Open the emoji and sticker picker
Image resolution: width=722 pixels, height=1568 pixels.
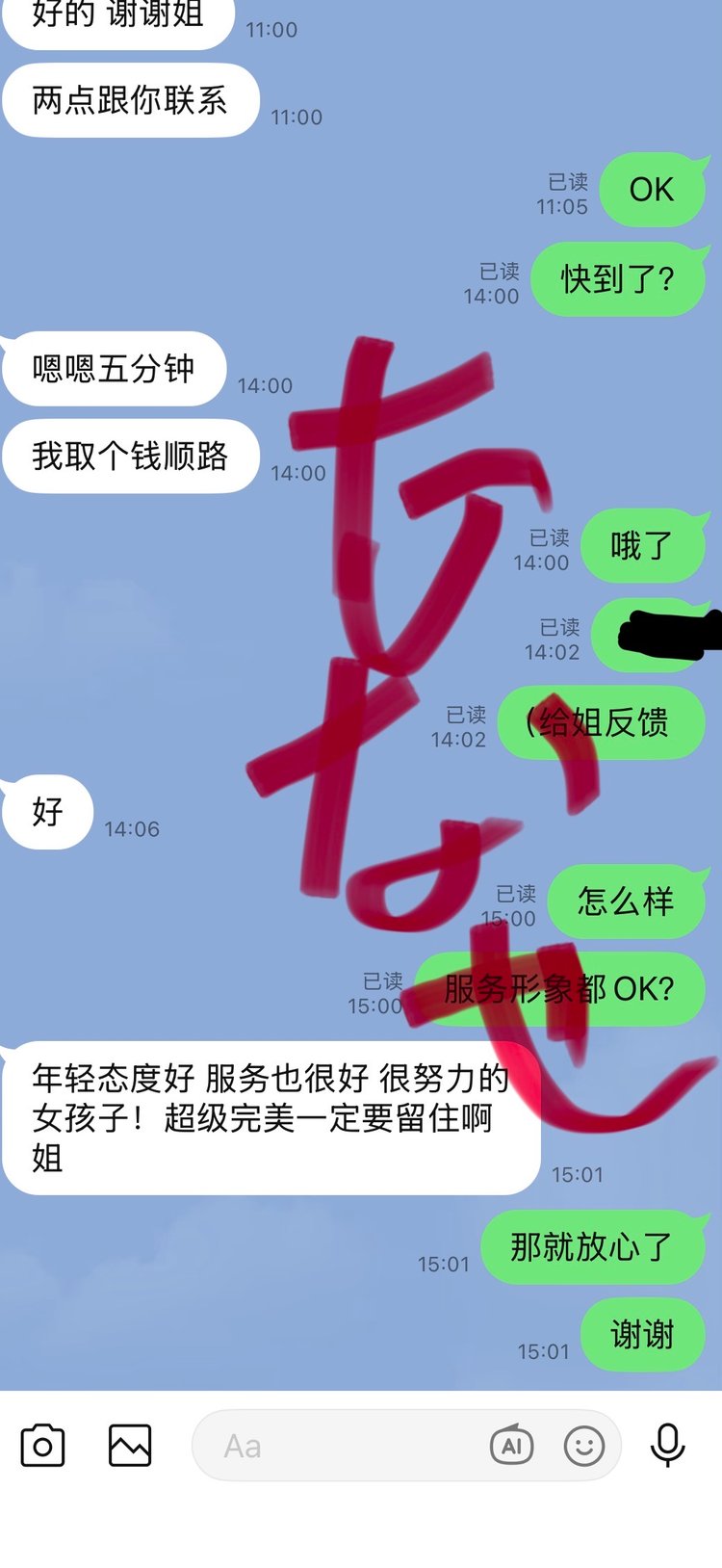click(583, 1445)
